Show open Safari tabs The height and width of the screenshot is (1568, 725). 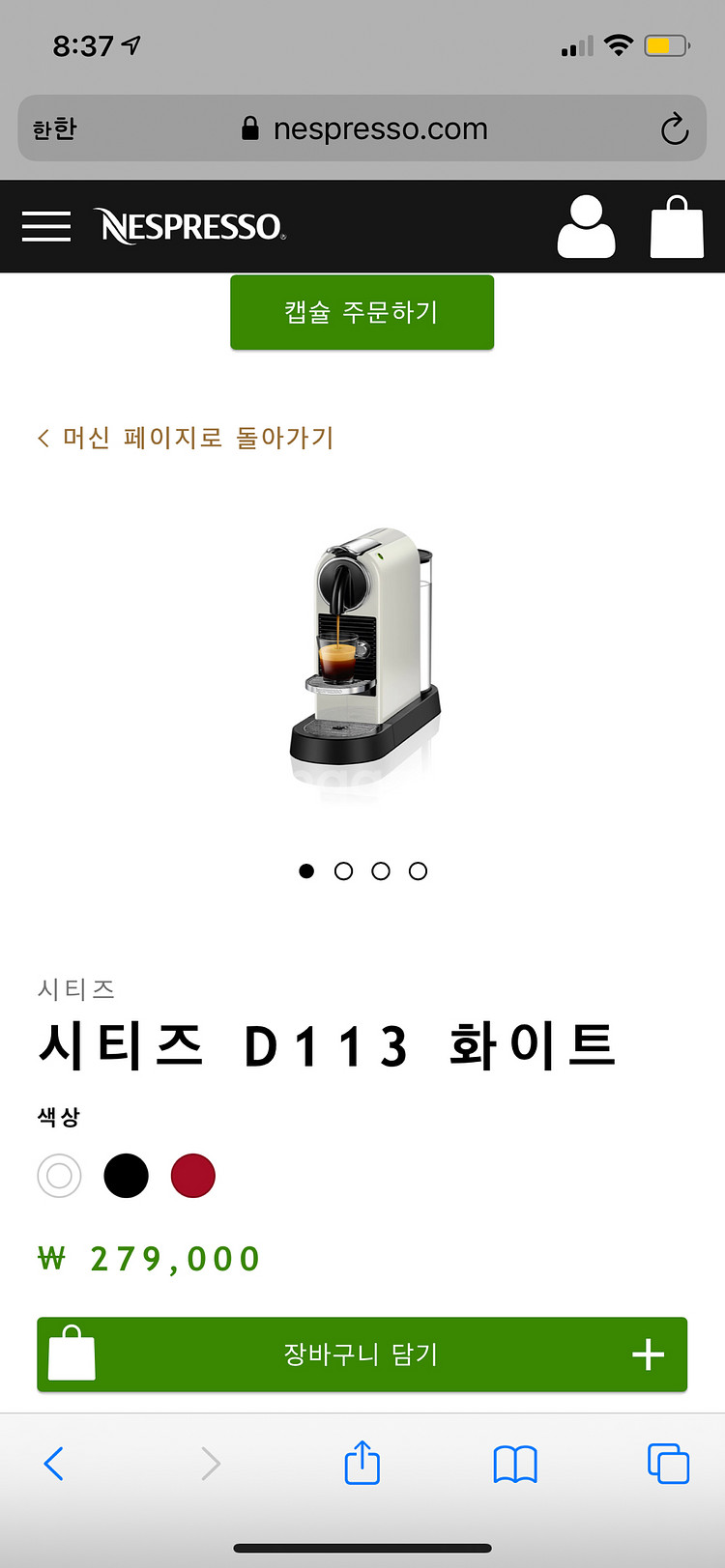pyautogui.click(x=668, y=1464)
